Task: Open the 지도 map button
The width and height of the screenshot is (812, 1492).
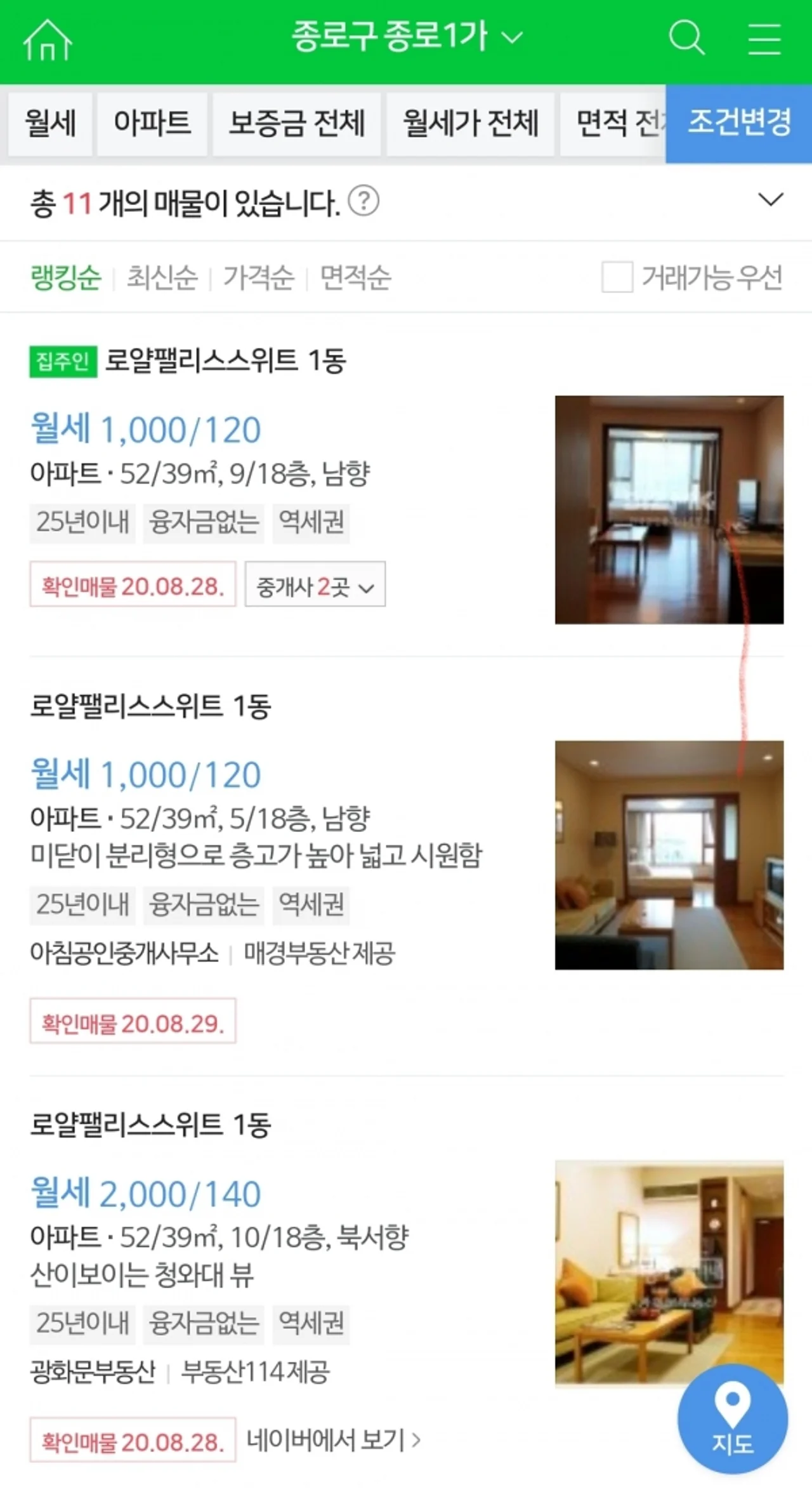Action: click(x=733, y=1419)
